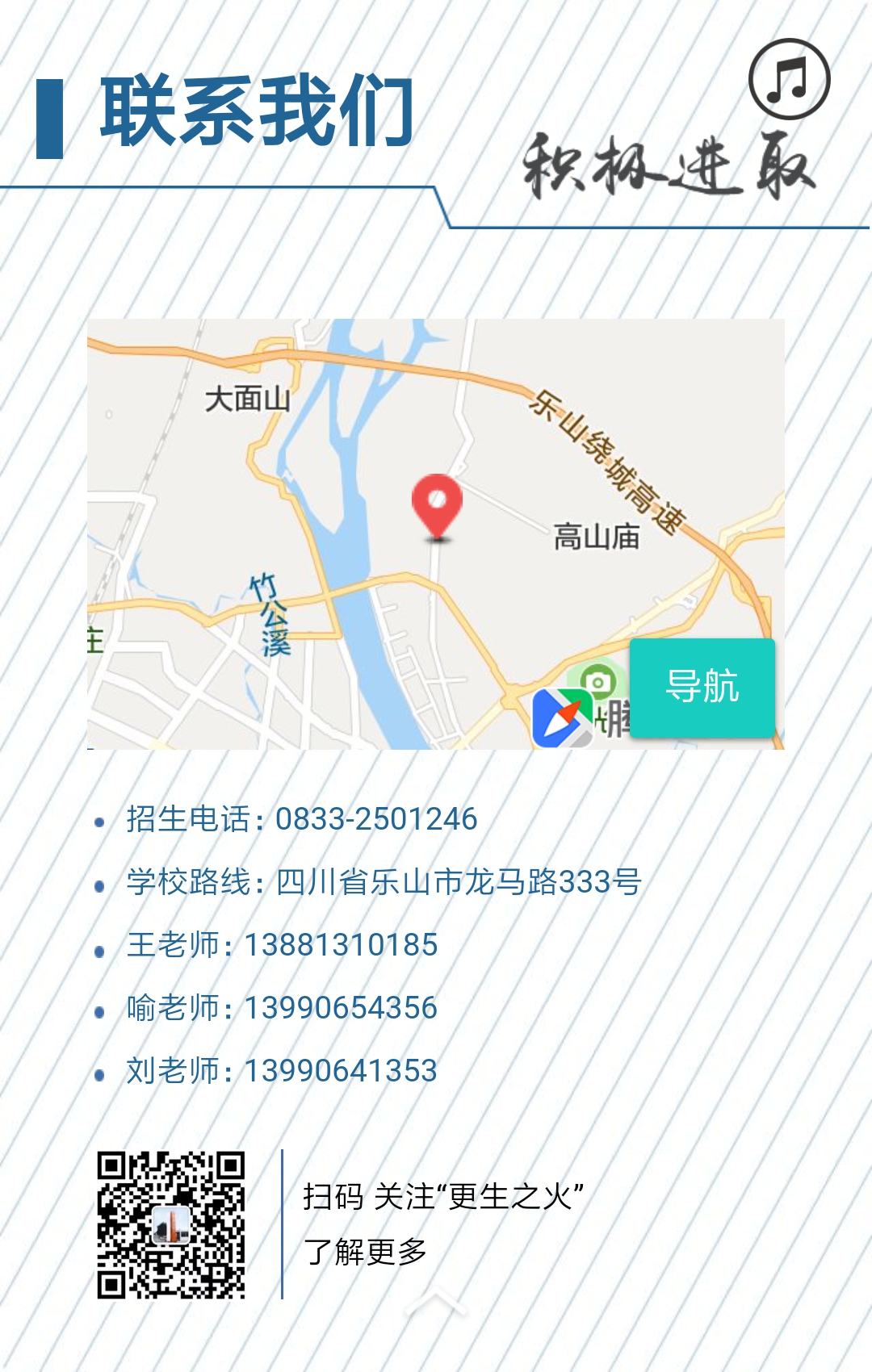The image size is (872, 1372).
Task: Click the school address 四川省乐山市龙马路333号
Action: pyautogui.click(x=456, y=883)
